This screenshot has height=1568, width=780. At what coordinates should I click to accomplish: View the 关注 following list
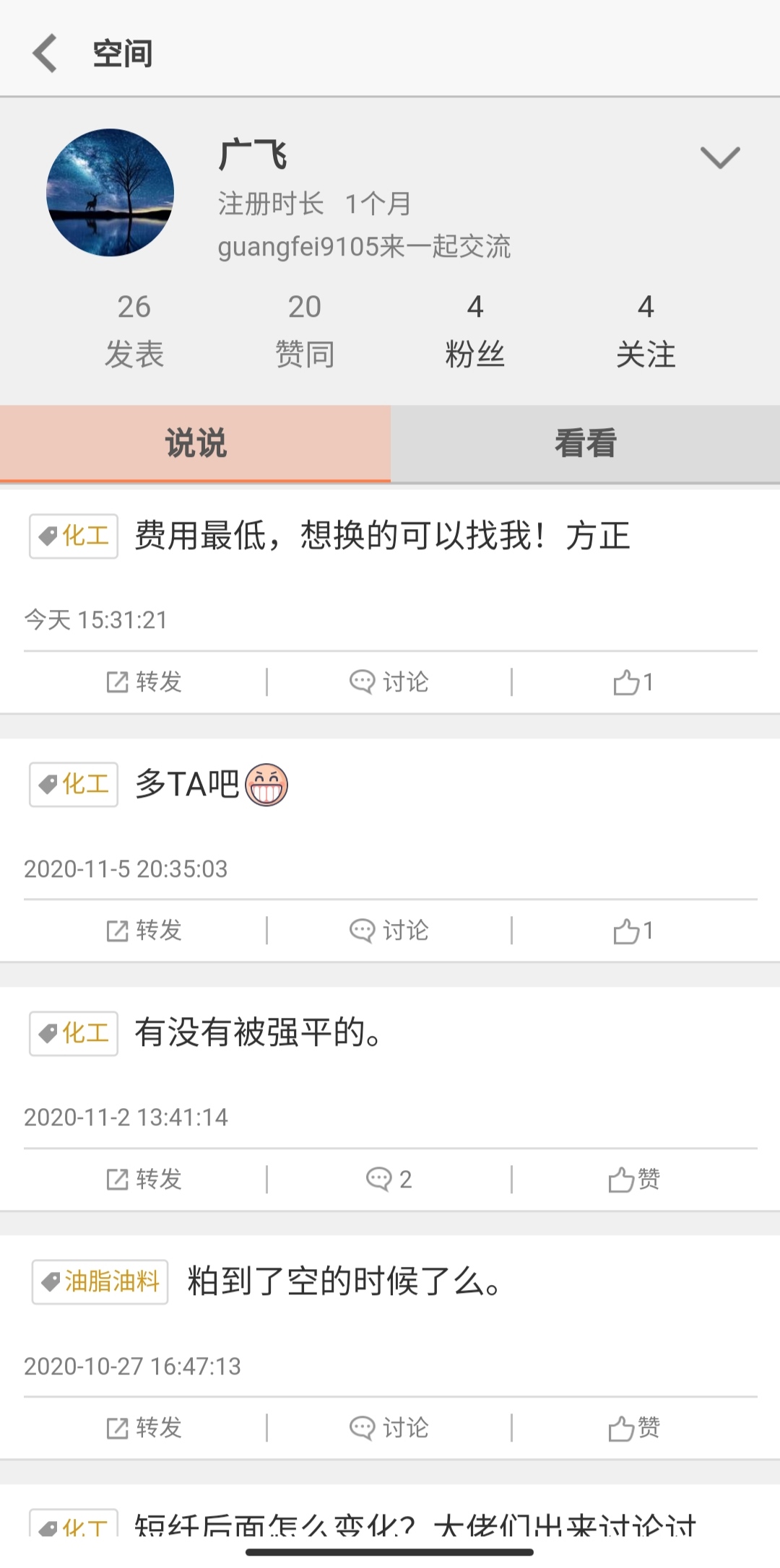[645, 331]
